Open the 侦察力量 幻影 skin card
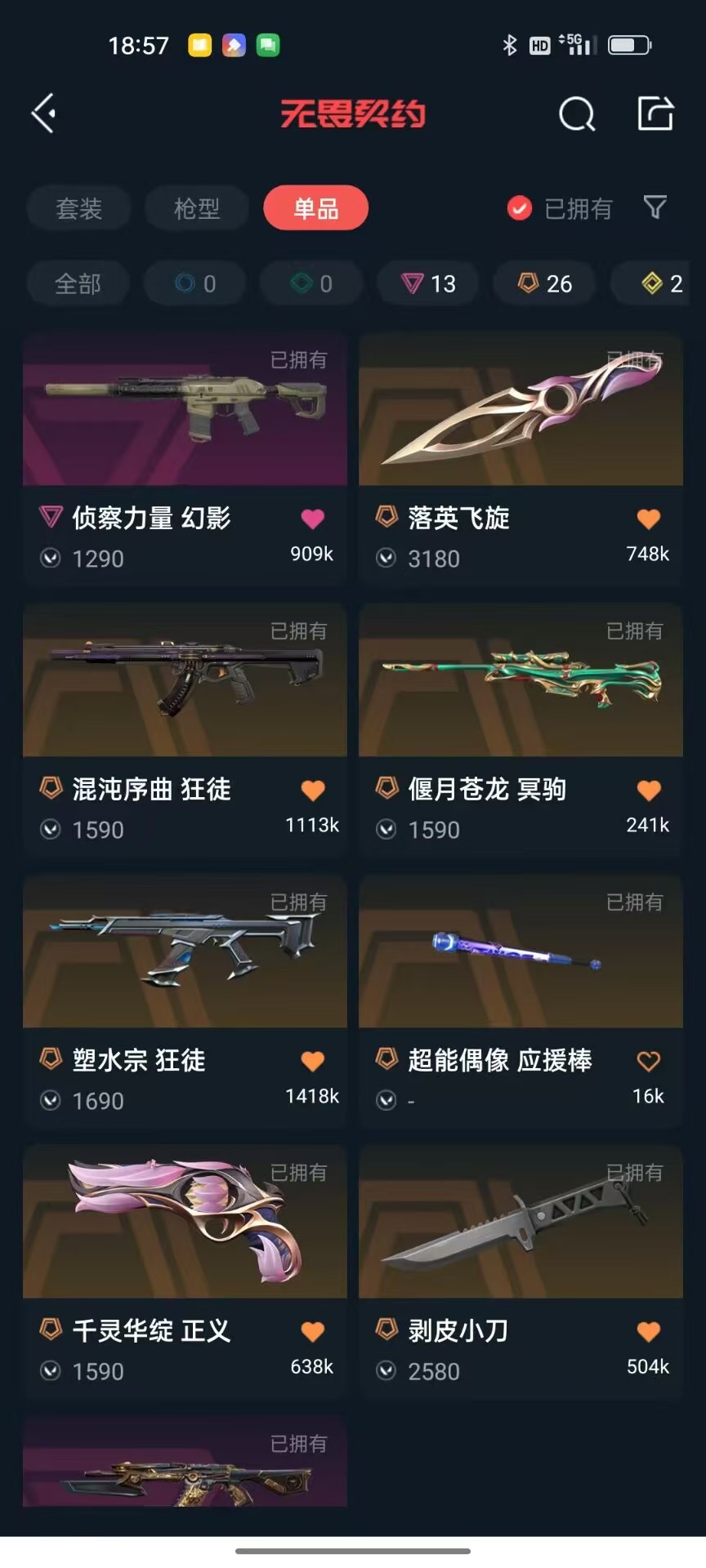706x1568 pixels. (x=185, y=459)
